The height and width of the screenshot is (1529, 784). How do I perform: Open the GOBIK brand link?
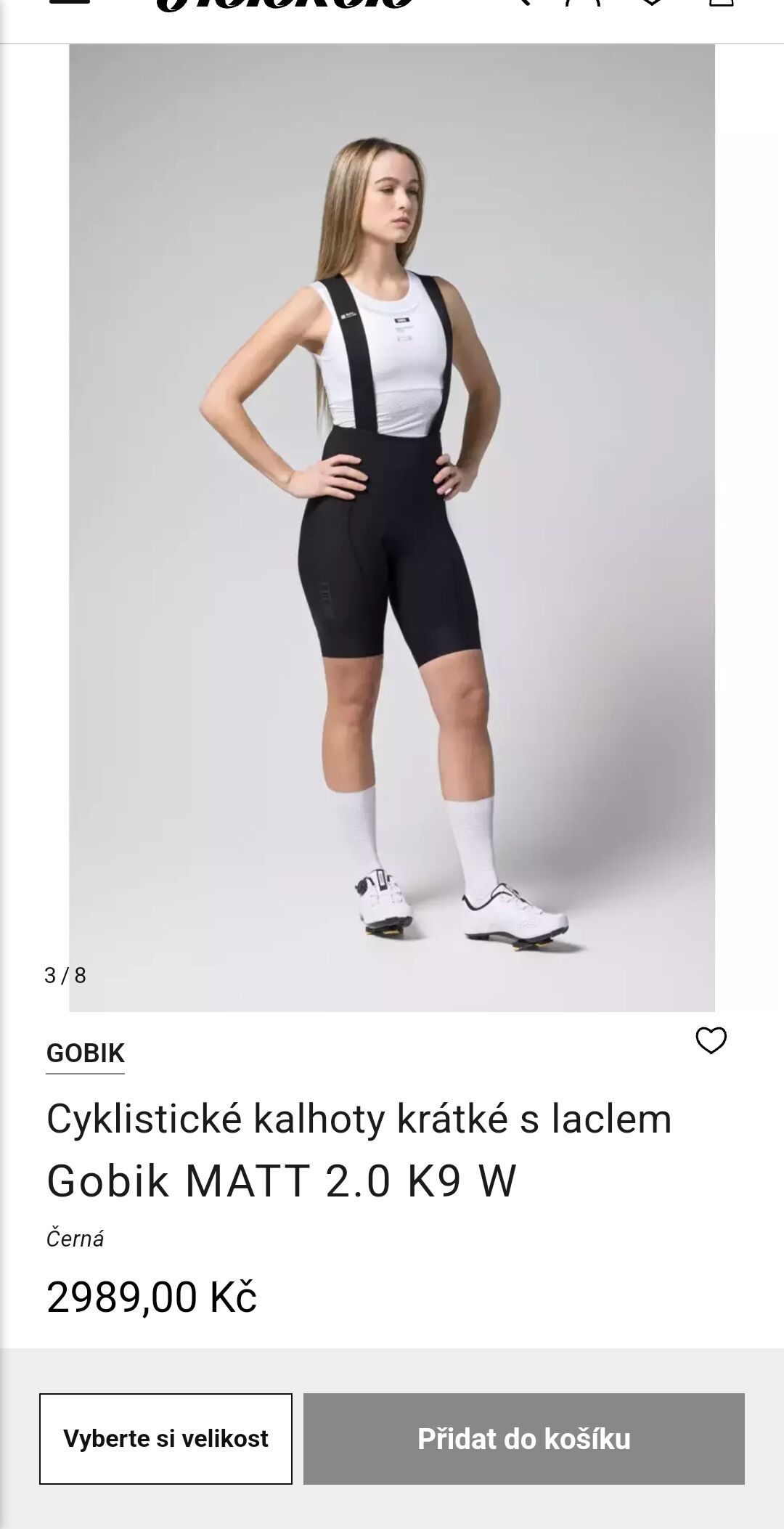[86, 1053]
